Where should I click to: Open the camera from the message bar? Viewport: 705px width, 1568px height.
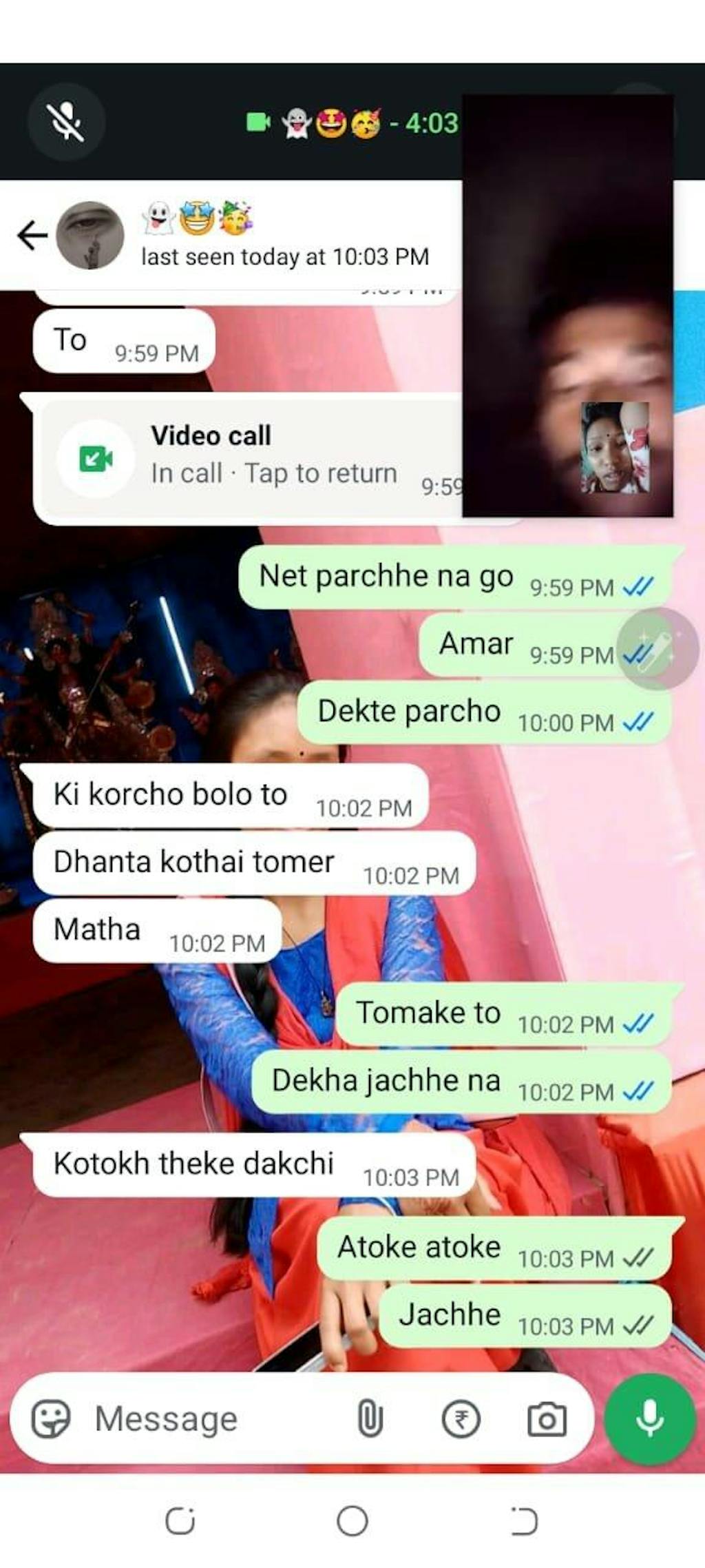pyautogui.click(x=547, y=1419)
